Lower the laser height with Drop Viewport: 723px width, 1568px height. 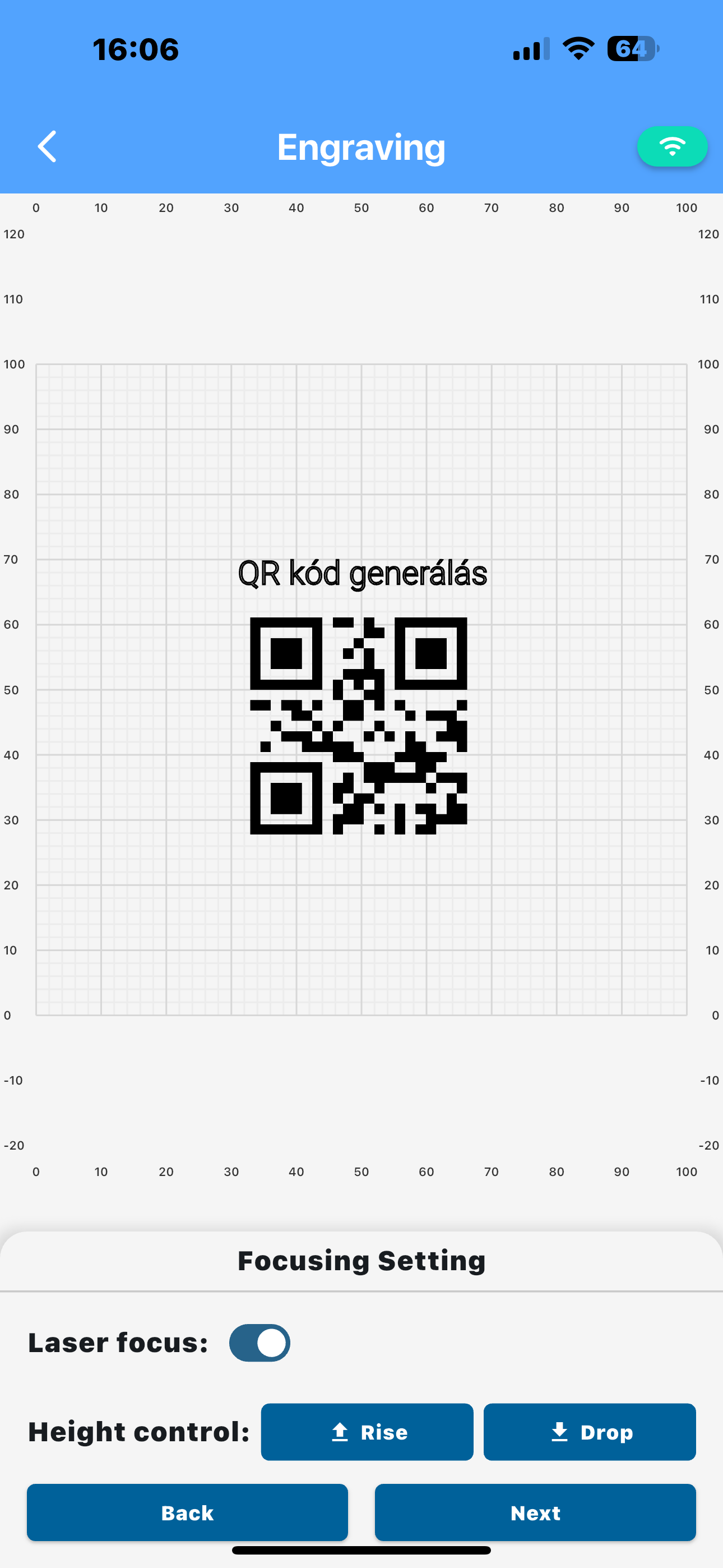pos(589,1432)
